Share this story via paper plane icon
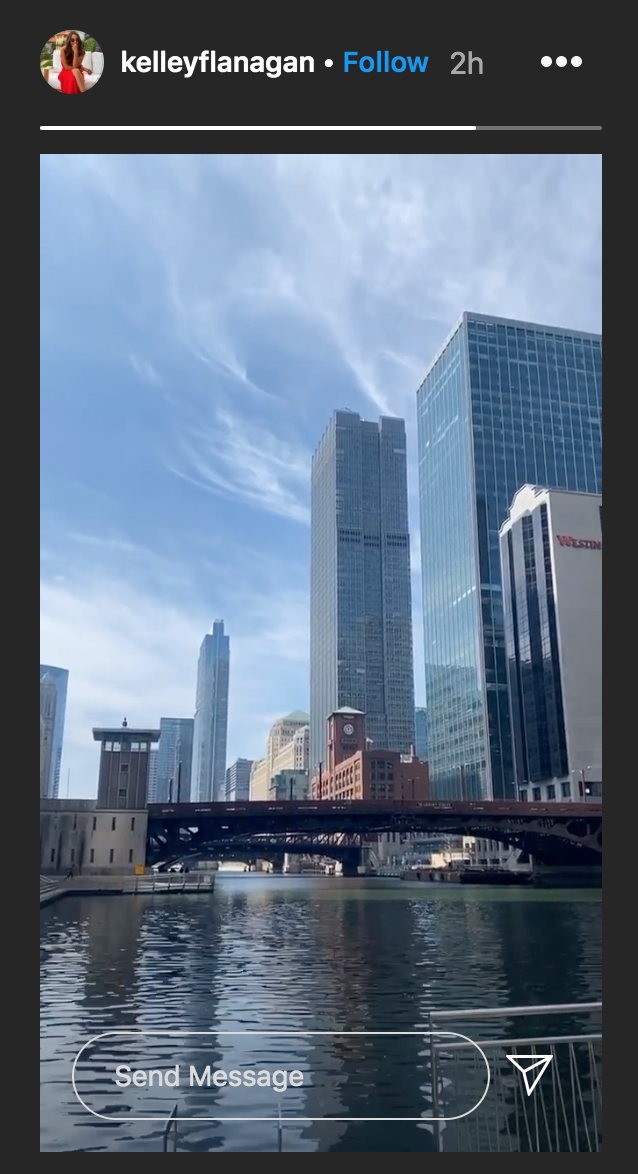 point(529,1074)
